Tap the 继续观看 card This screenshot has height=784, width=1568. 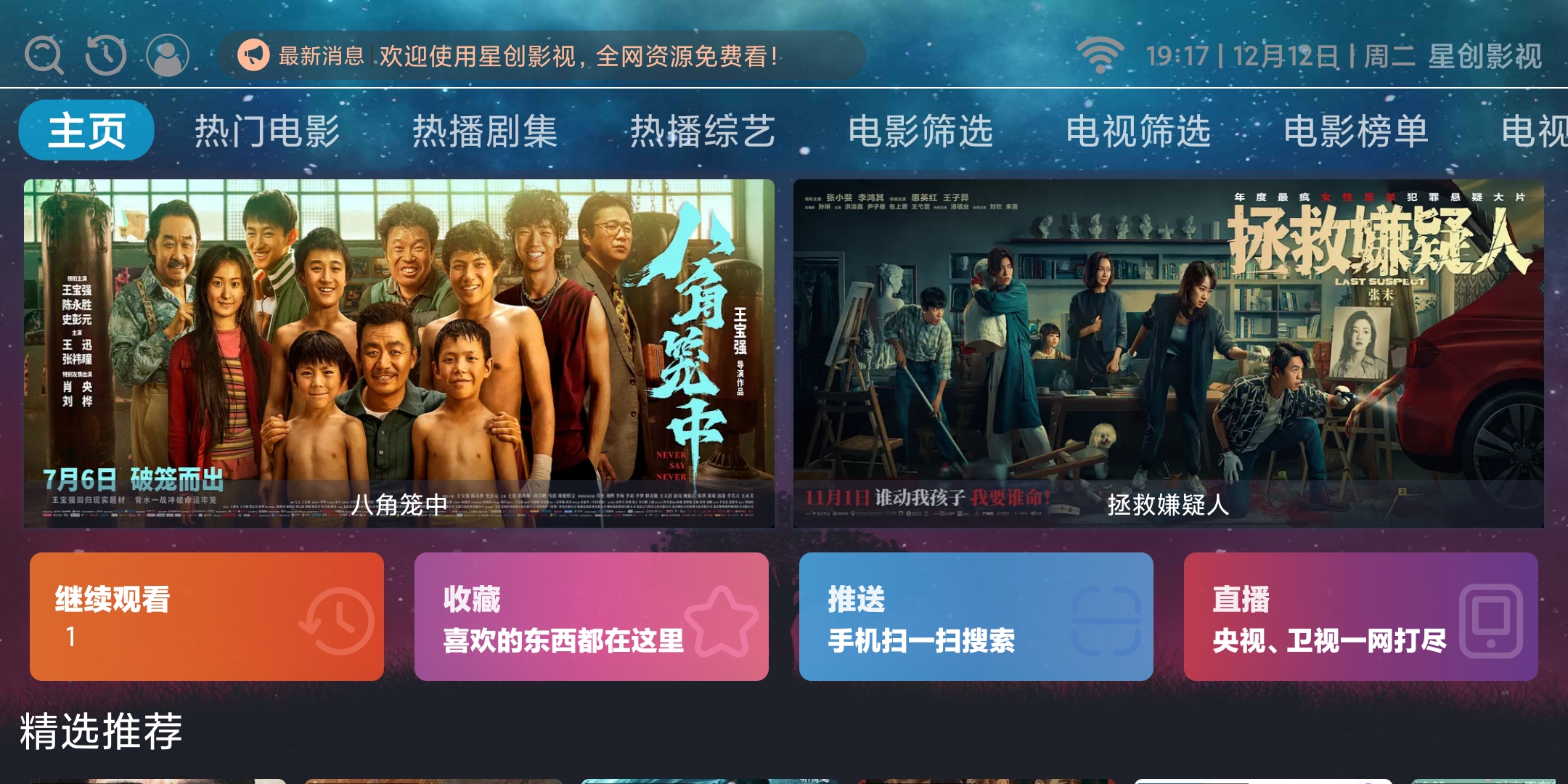pos(207,616)
